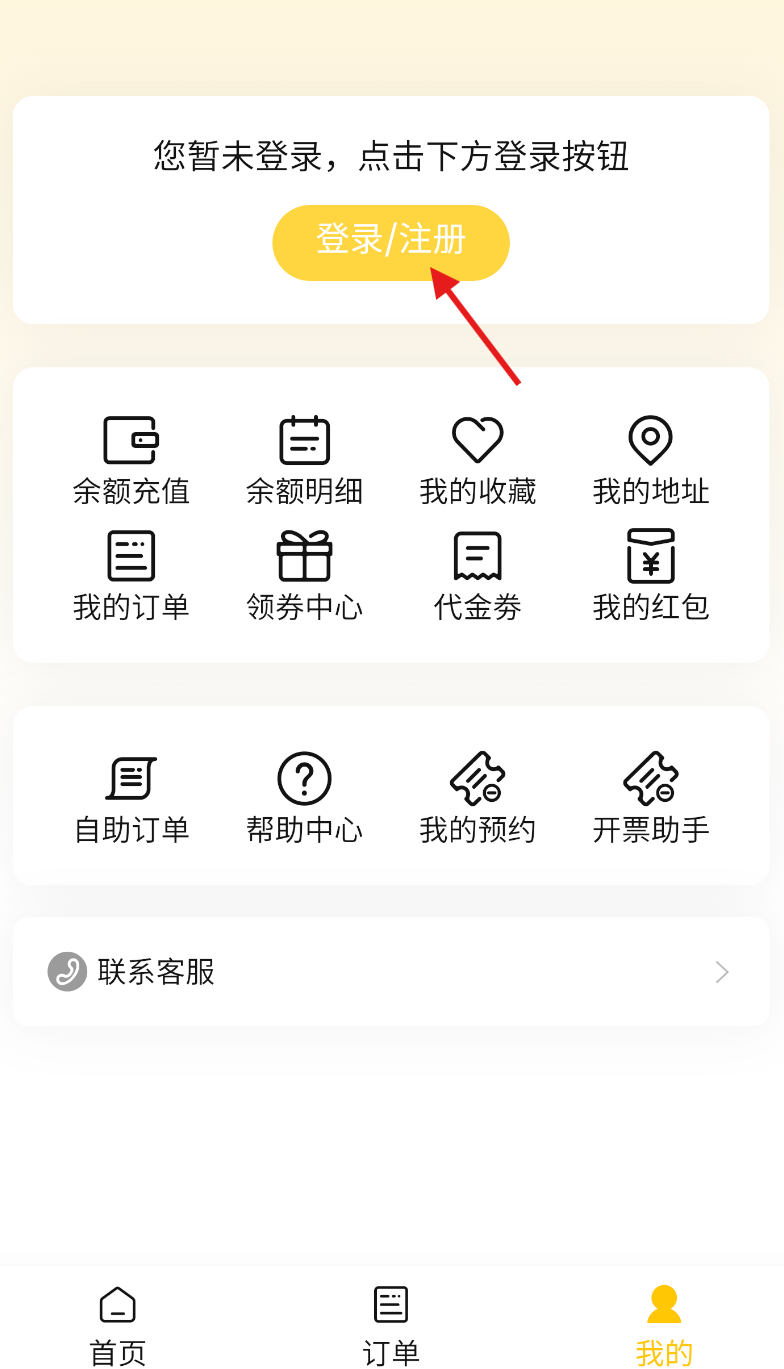Viewport: 784px width, 1369px height.
Task: Open 自助订单 self-service orders
Action: [131, 799]
